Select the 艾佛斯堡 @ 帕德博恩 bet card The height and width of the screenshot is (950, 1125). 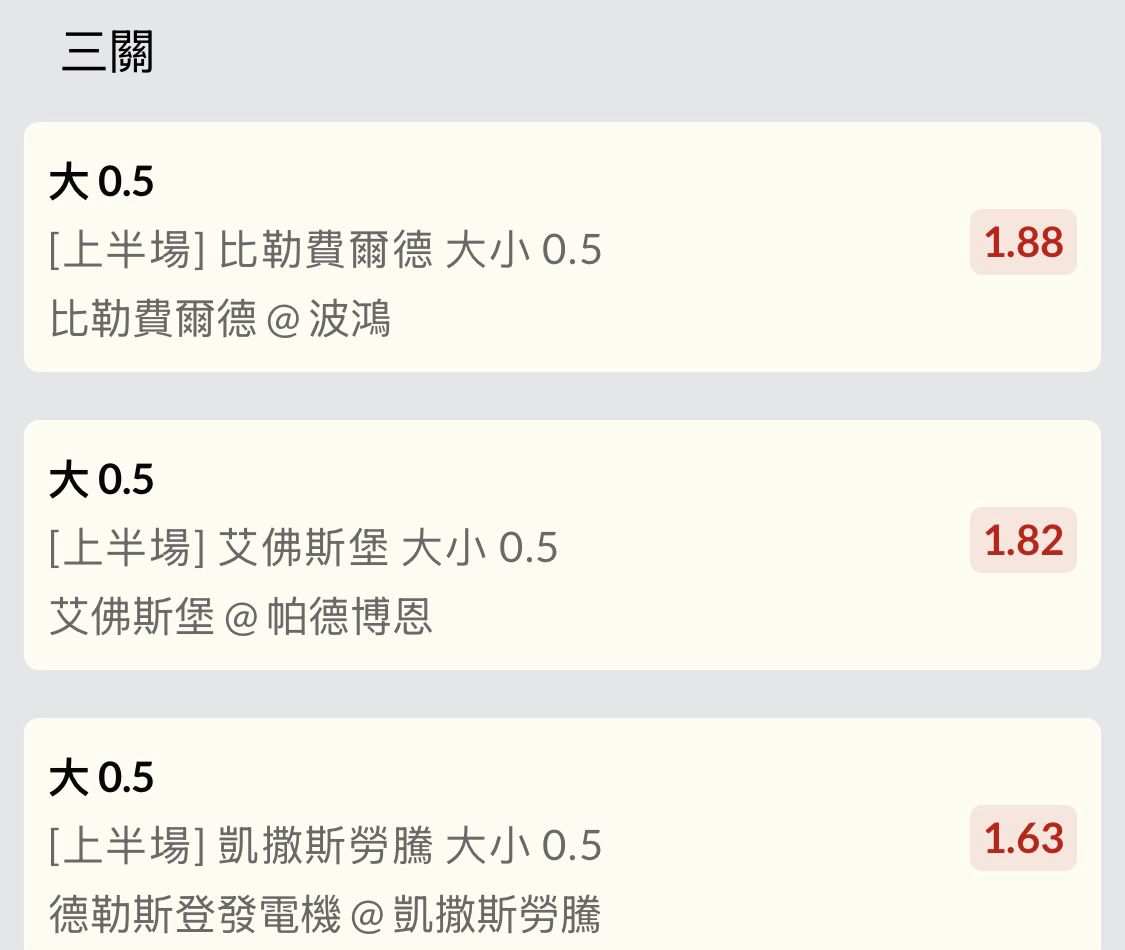(x=500, y=545)
